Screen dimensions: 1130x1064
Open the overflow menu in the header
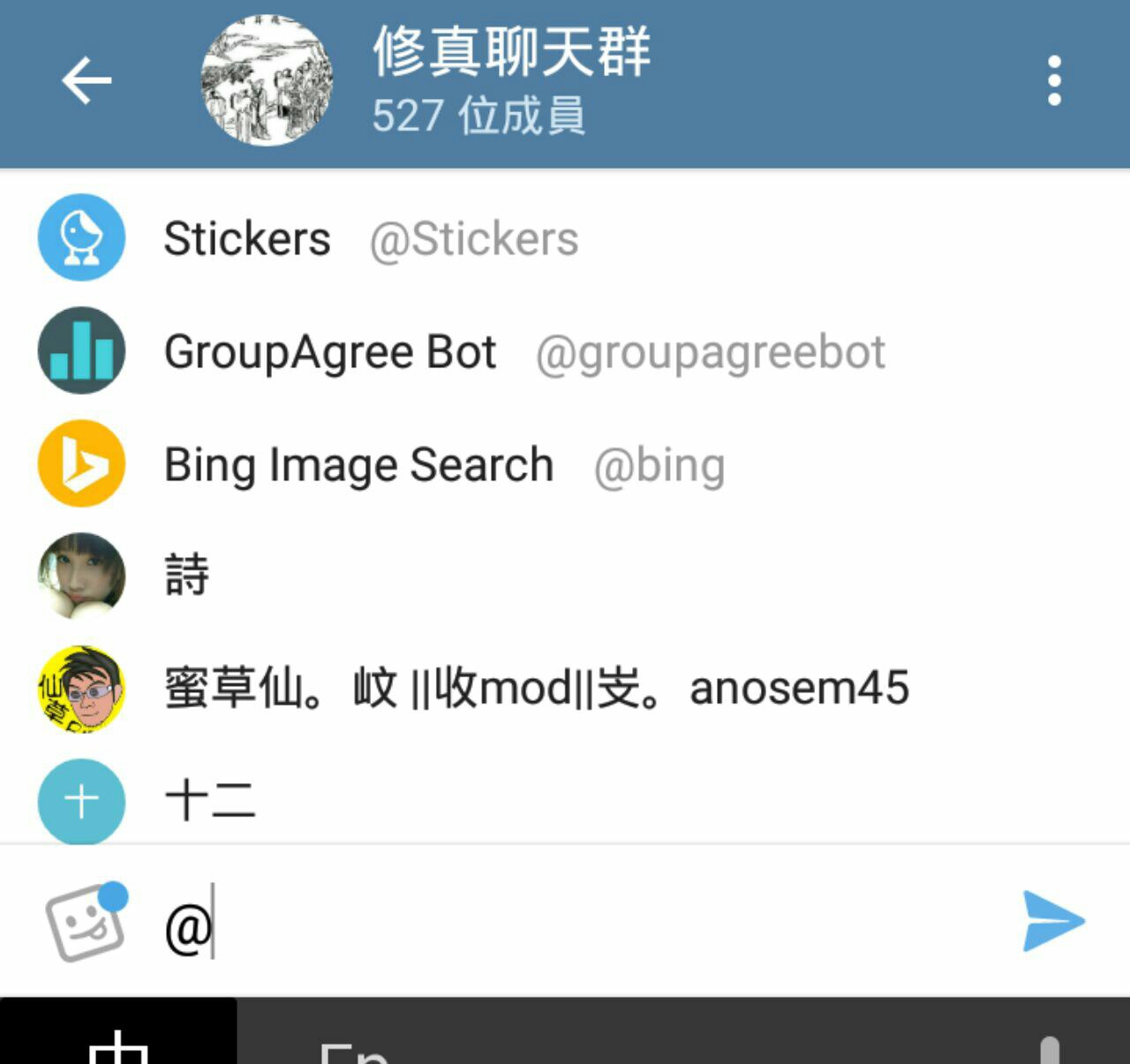coord(1053,81)
